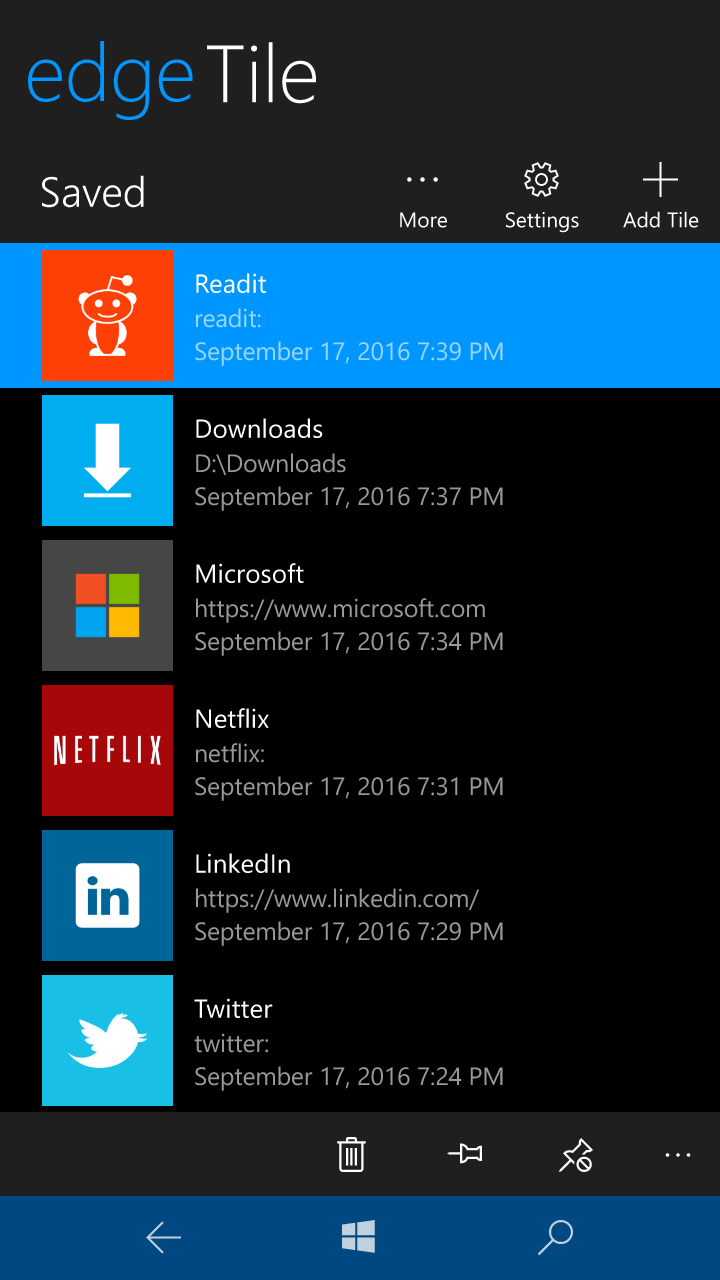Image resolution: width=720 pixels, height=1280 pixels.
Task: Expand the bottom command bar ellipsis
Action: (677, 1154)
